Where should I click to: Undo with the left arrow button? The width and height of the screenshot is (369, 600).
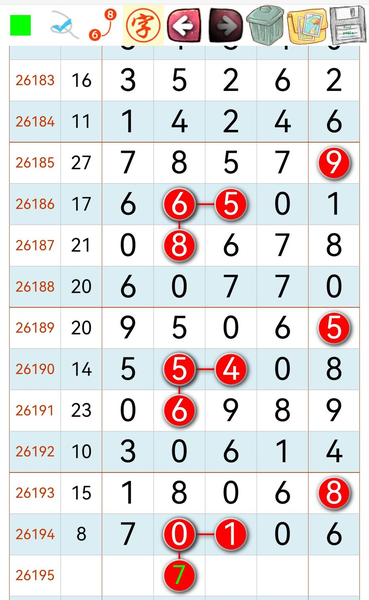coord(184,25)
